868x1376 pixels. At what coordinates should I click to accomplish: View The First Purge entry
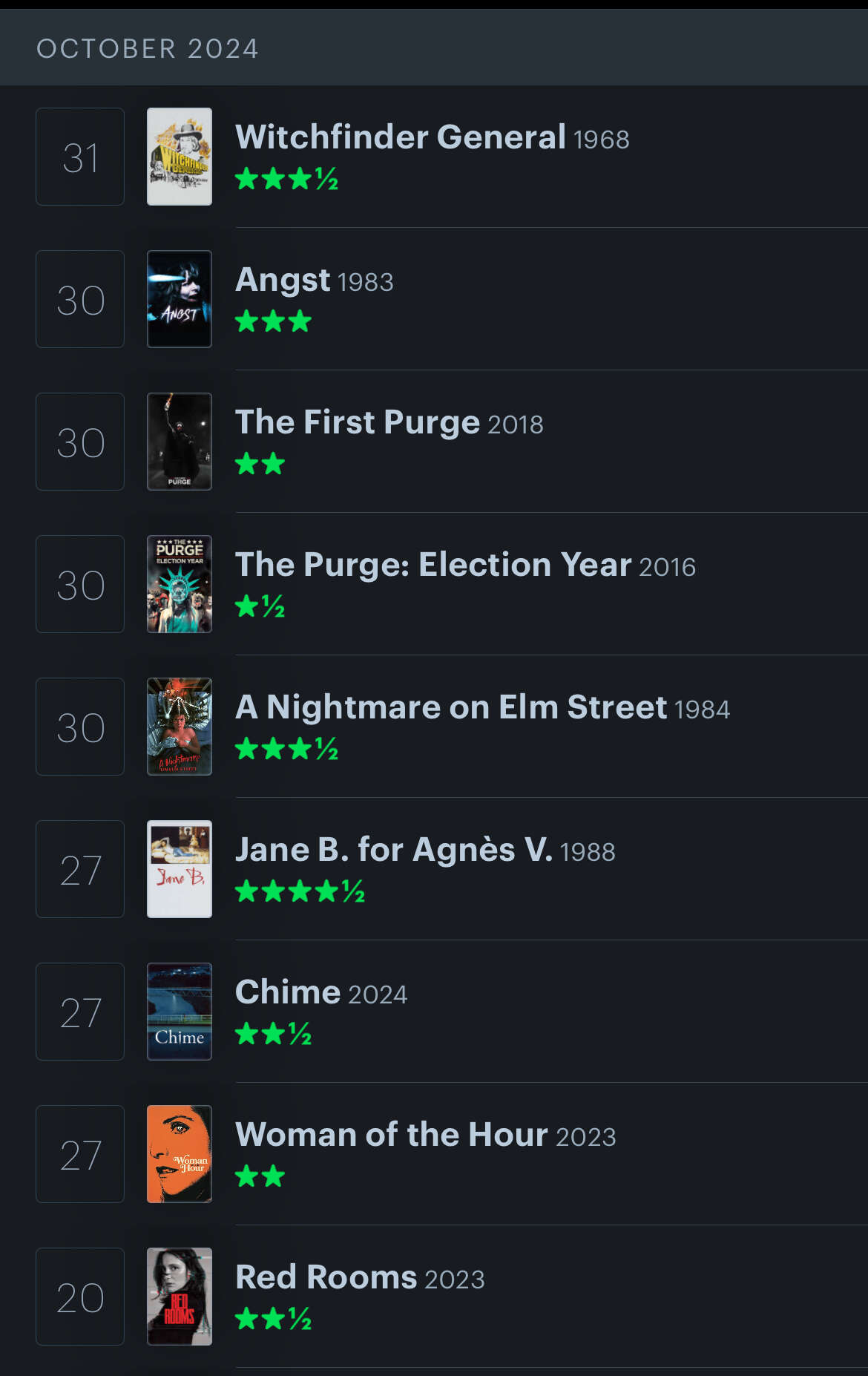358,423
